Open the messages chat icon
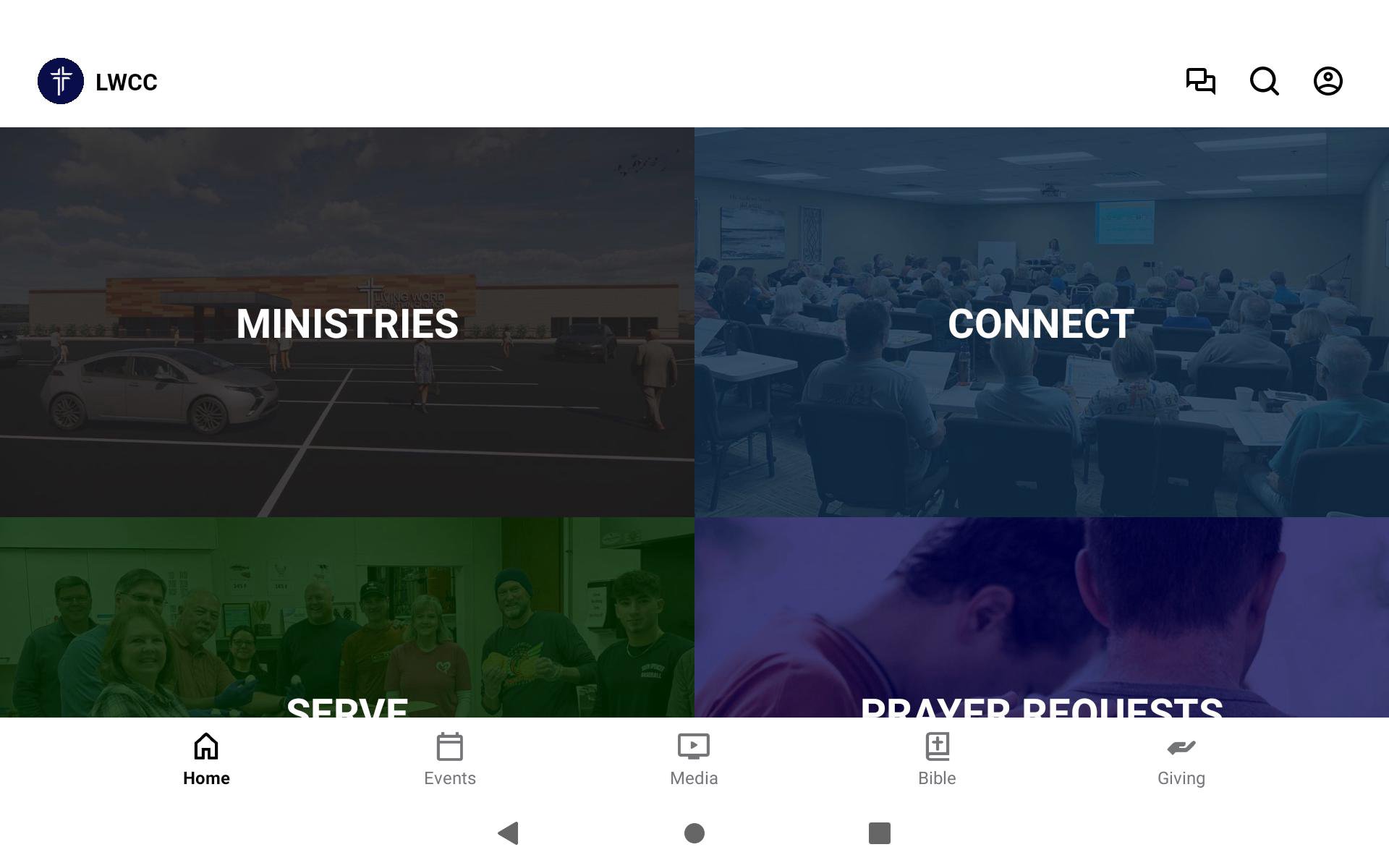Image resolution: width=1389 pixels, height=868 pixels. click(1200, 81)
